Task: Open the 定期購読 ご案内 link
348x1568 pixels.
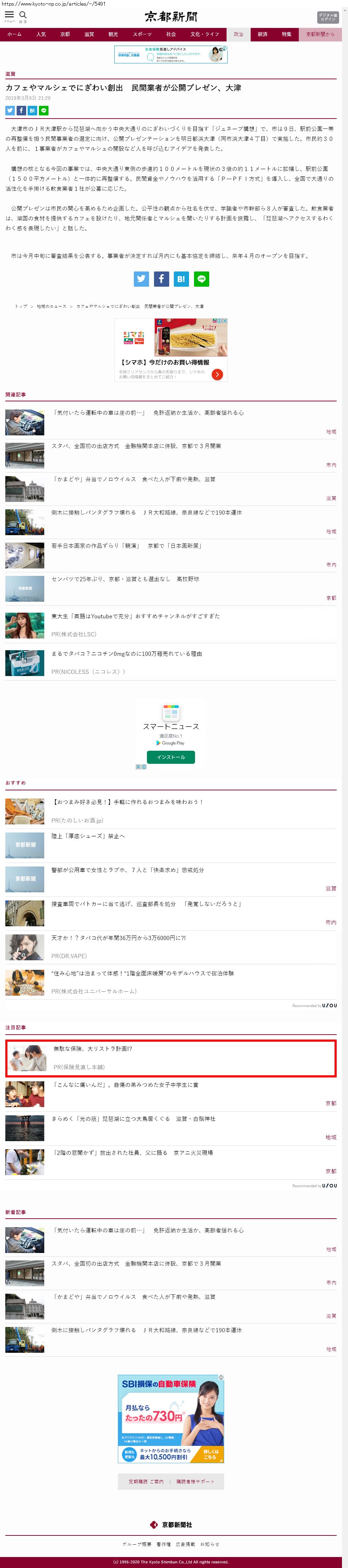Action: [146, 1482]
